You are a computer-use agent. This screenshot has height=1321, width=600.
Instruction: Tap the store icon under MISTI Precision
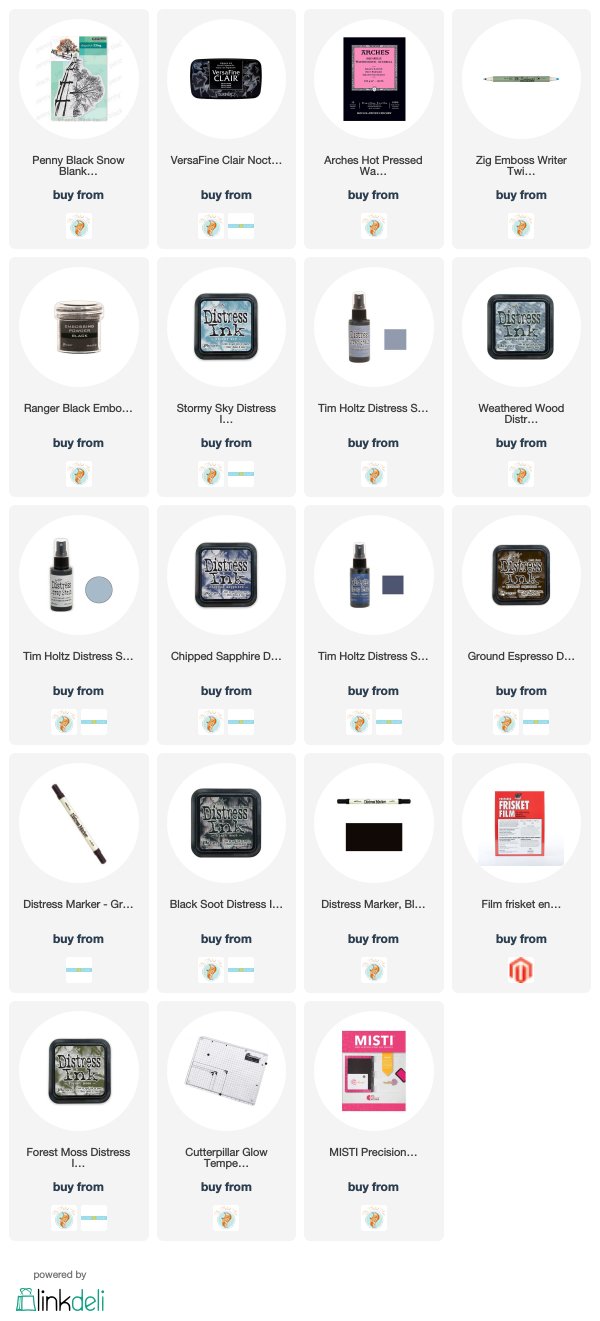(373, 1217)
